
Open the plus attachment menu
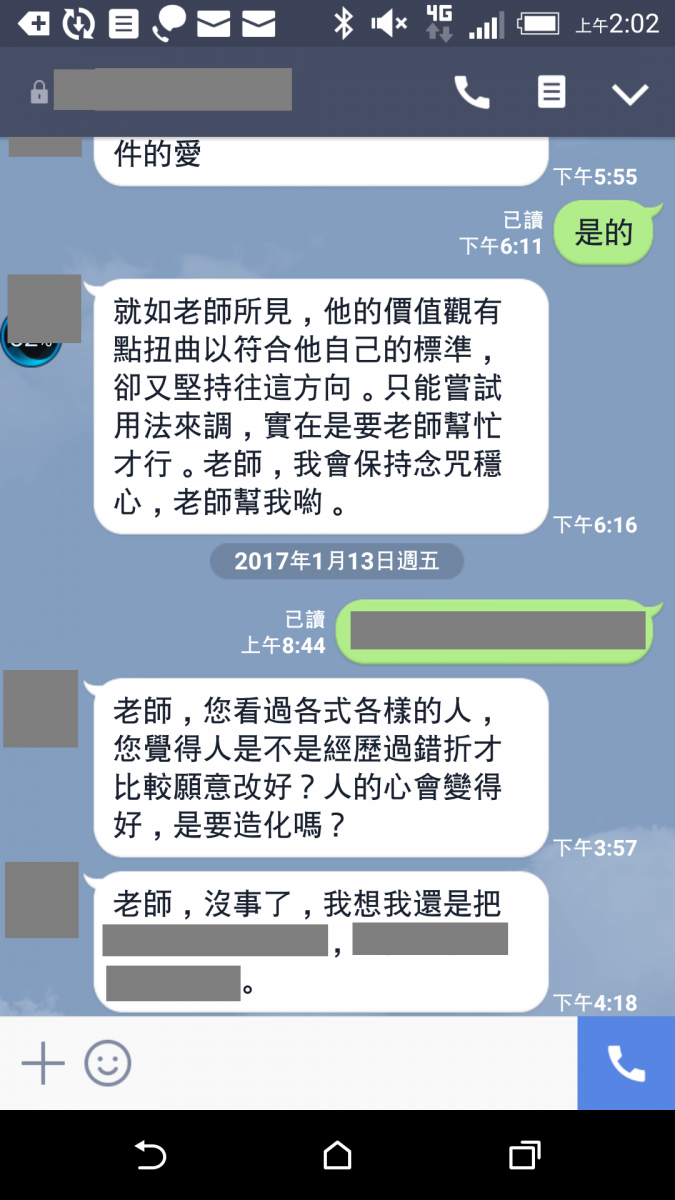(x=43, y=1063)
